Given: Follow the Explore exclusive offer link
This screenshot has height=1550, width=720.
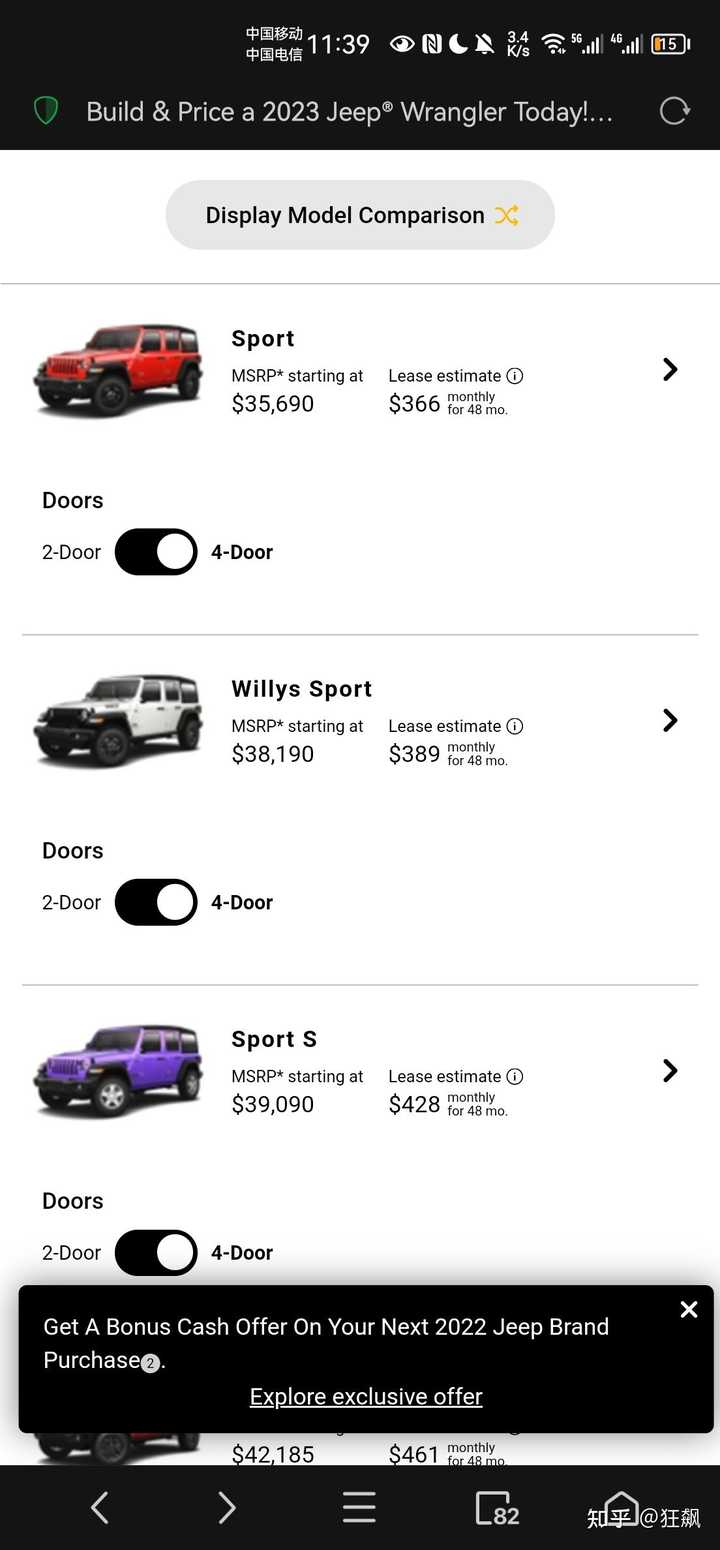Looking at the screenshot, I should (366, 1397).
